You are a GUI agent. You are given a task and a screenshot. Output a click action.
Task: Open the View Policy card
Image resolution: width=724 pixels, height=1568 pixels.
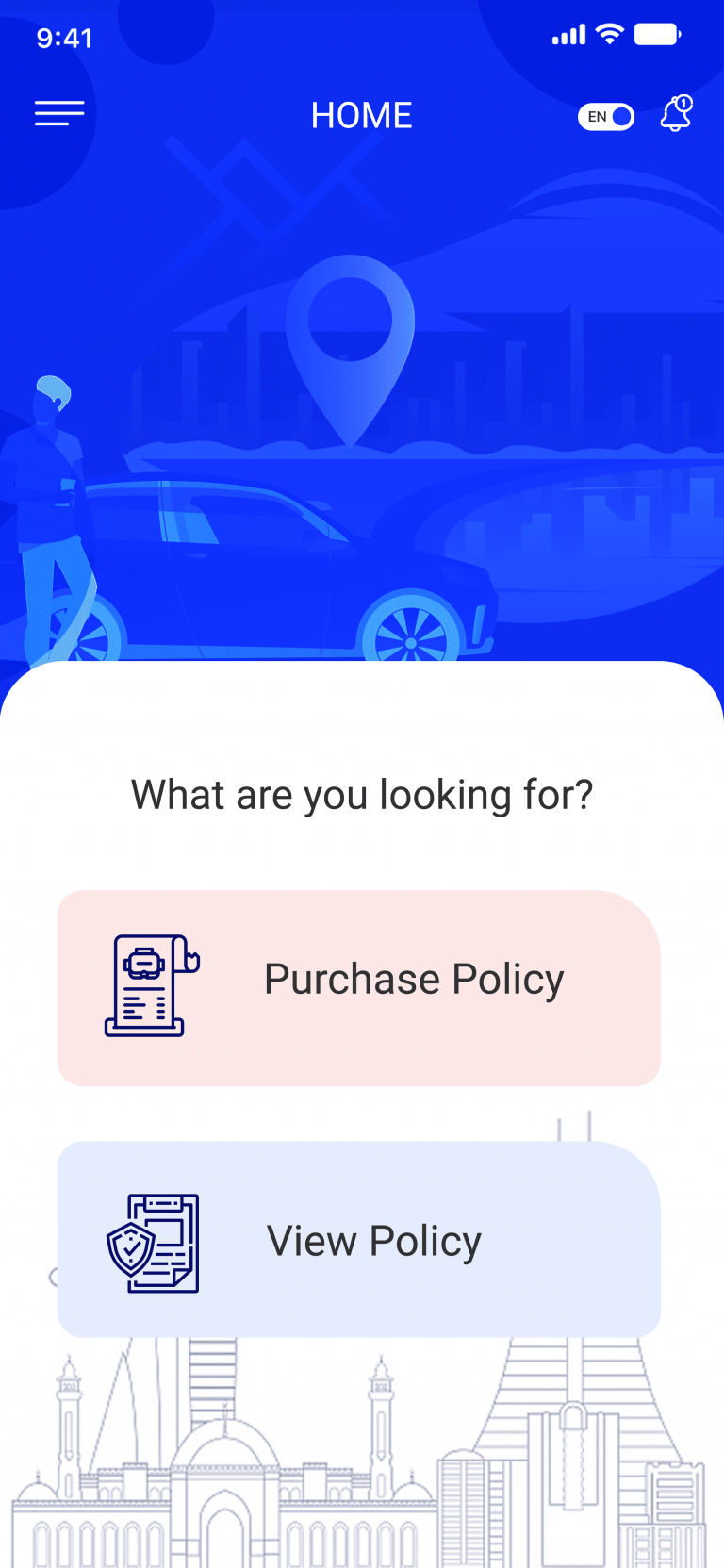(359, 1239)
